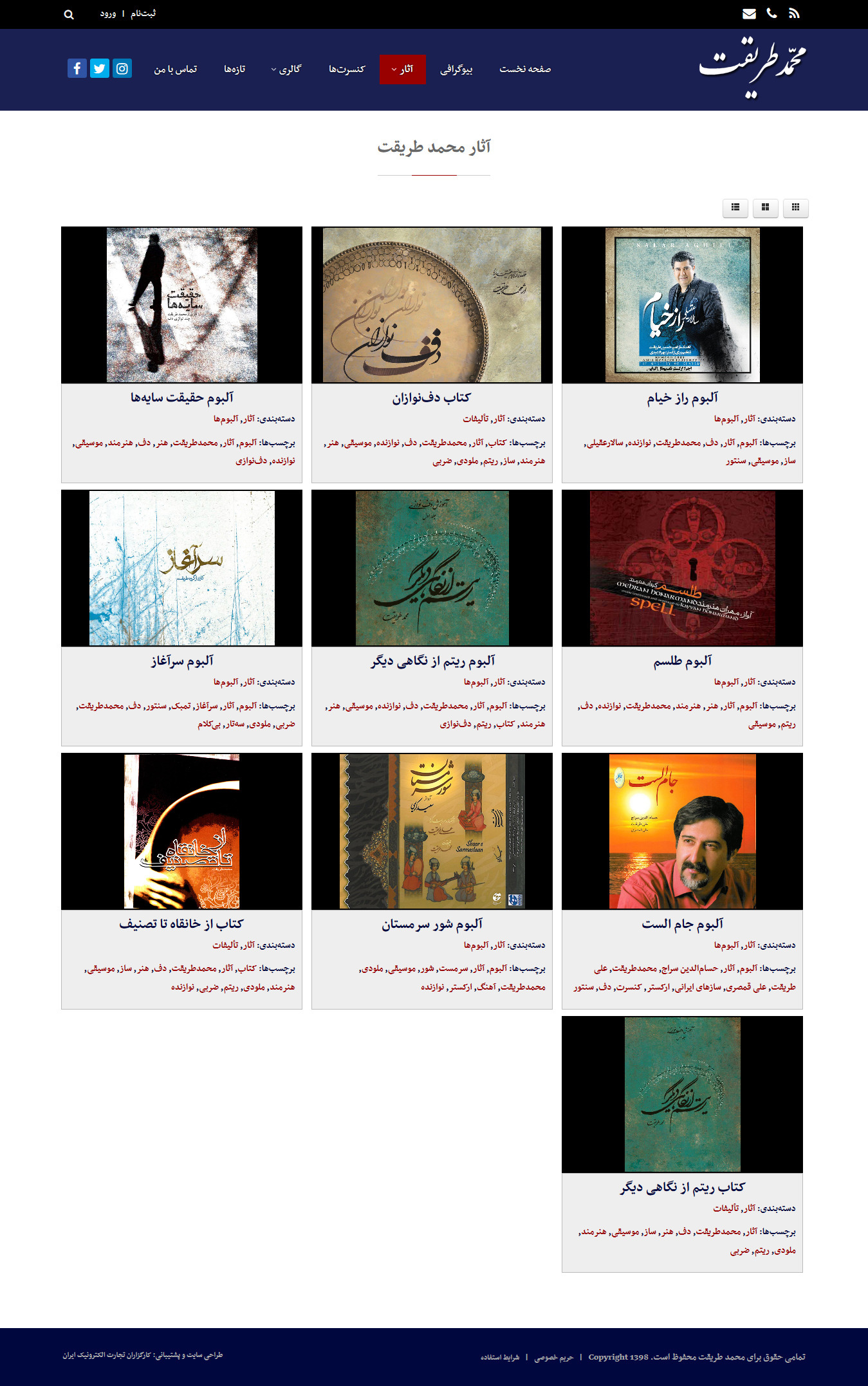
Task: Open the ورود login link
Action: [108, 14]
